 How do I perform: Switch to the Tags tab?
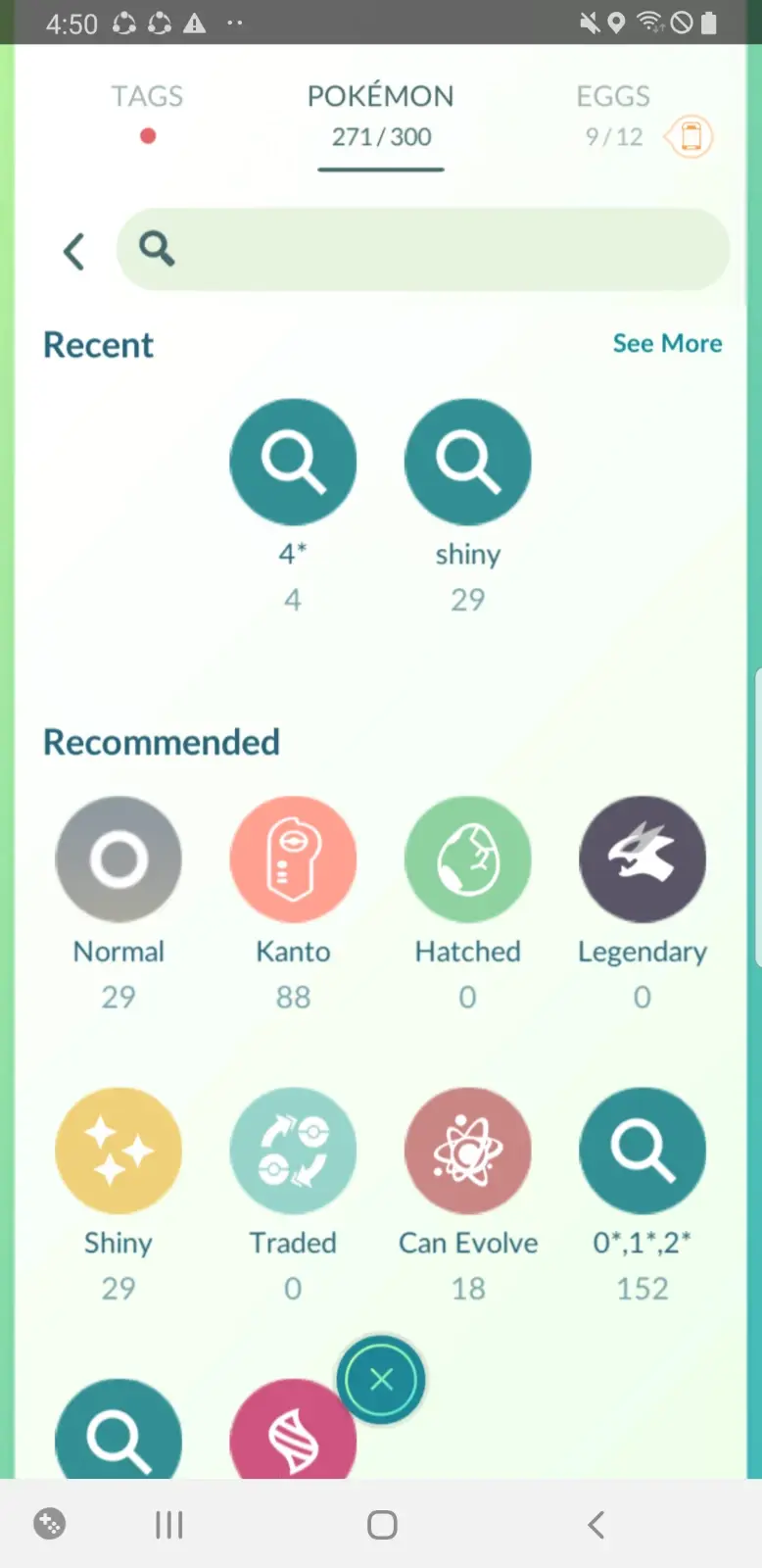click(x=147, y=98)
